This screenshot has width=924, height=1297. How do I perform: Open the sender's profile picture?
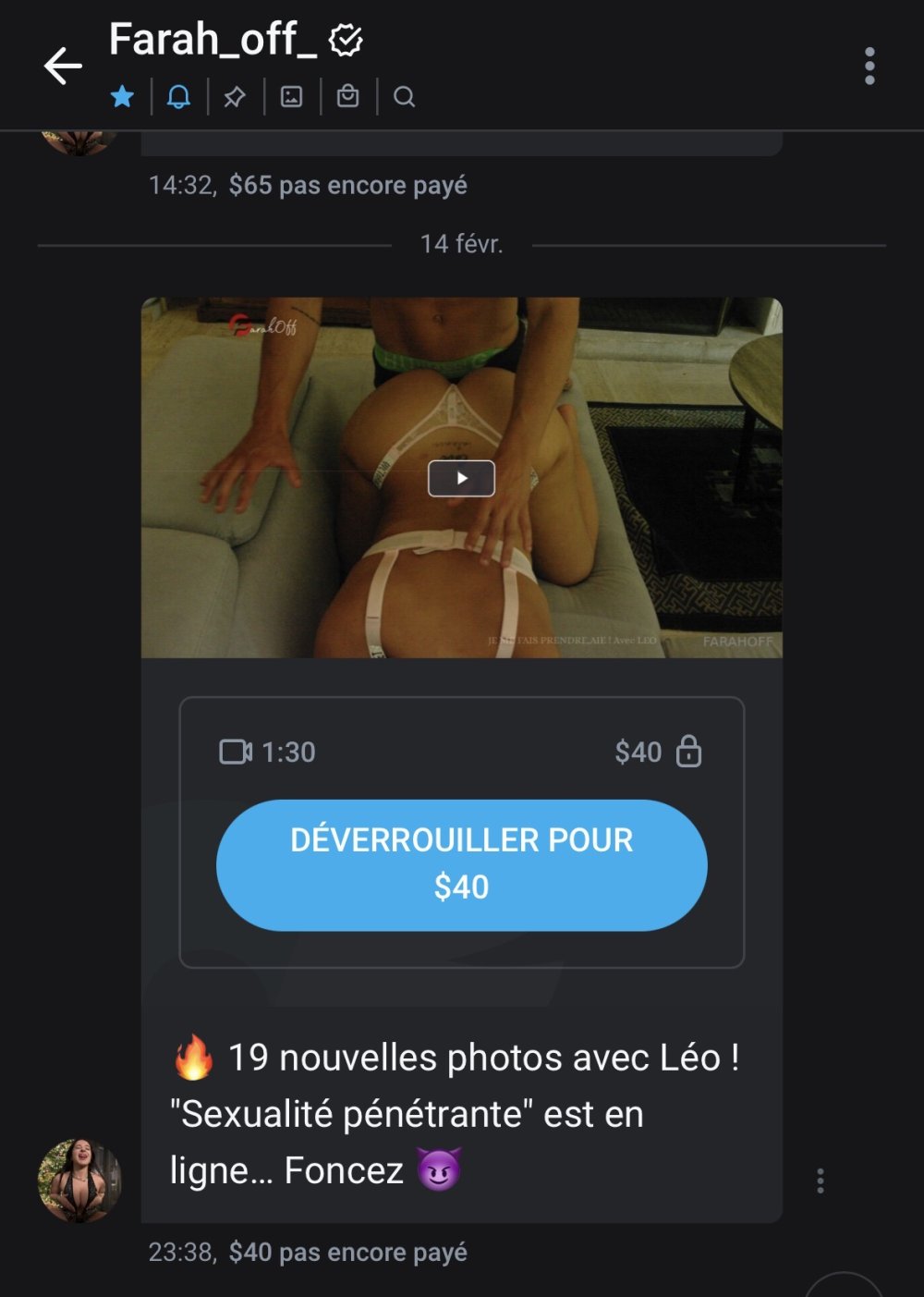point(79,1181)
